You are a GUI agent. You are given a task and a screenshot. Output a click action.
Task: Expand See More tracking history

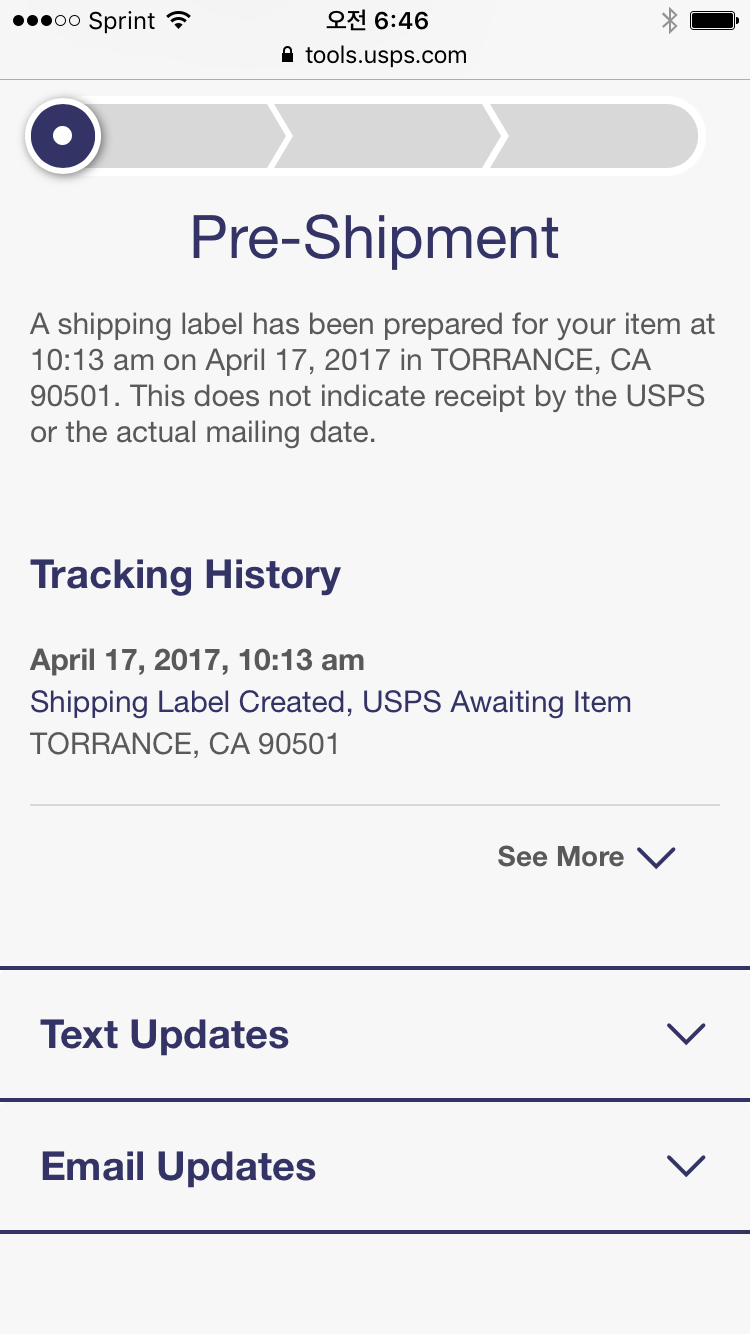click(x=587, y=857)
